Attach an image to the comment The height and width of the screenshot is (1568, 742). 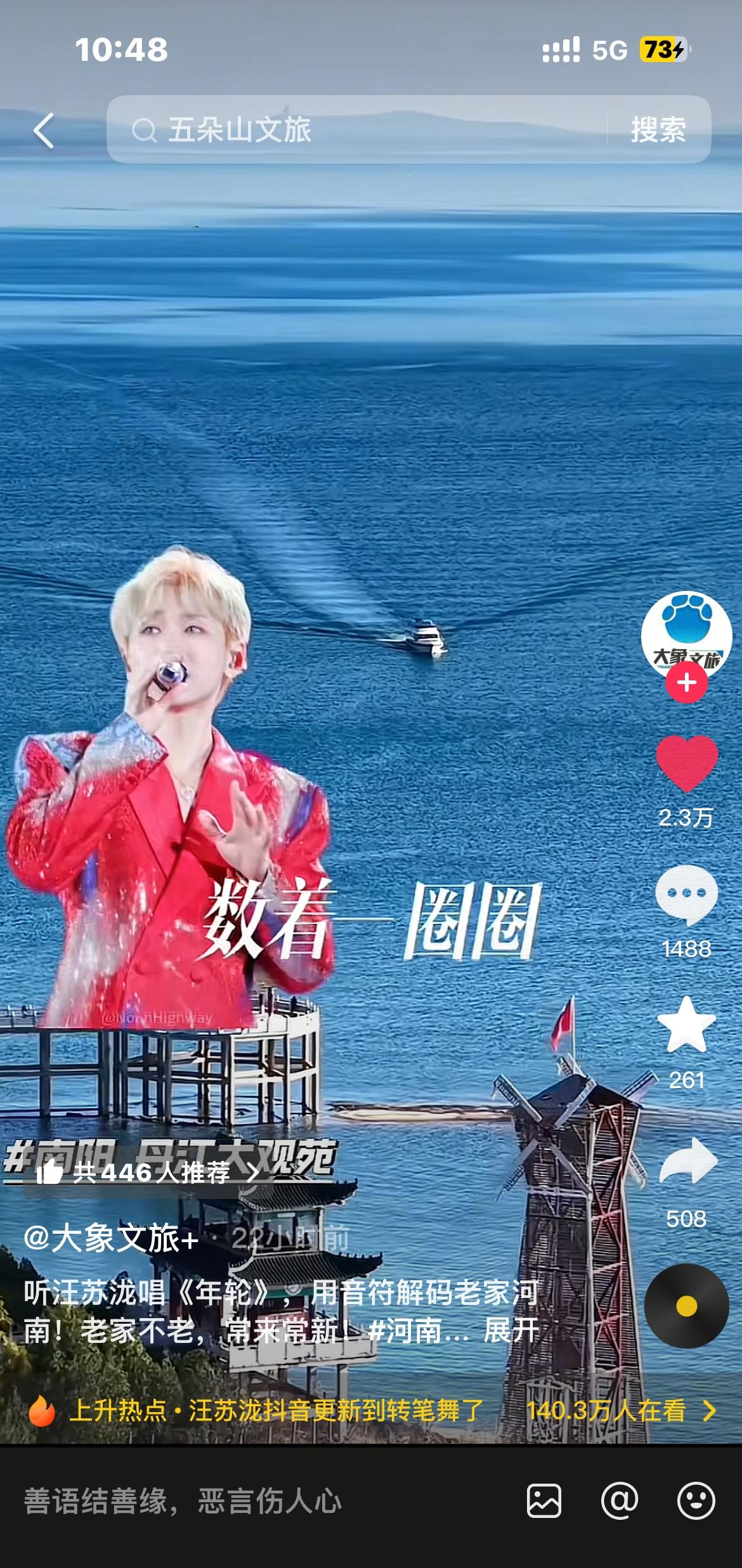click(544, 1501)
